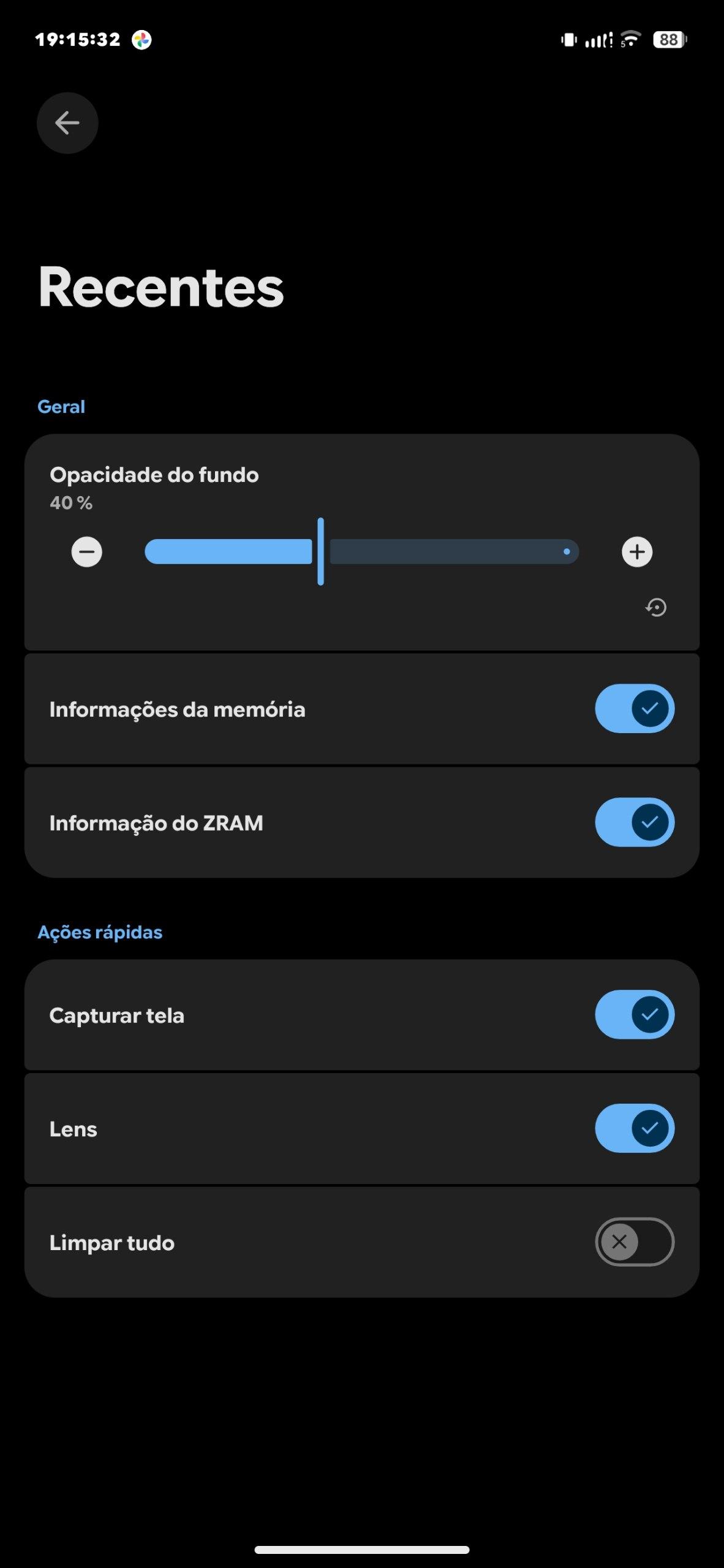Disable Informação do ZRAM switch
The width and height of the screenshot is (724, 1568).
pos(635,822)
